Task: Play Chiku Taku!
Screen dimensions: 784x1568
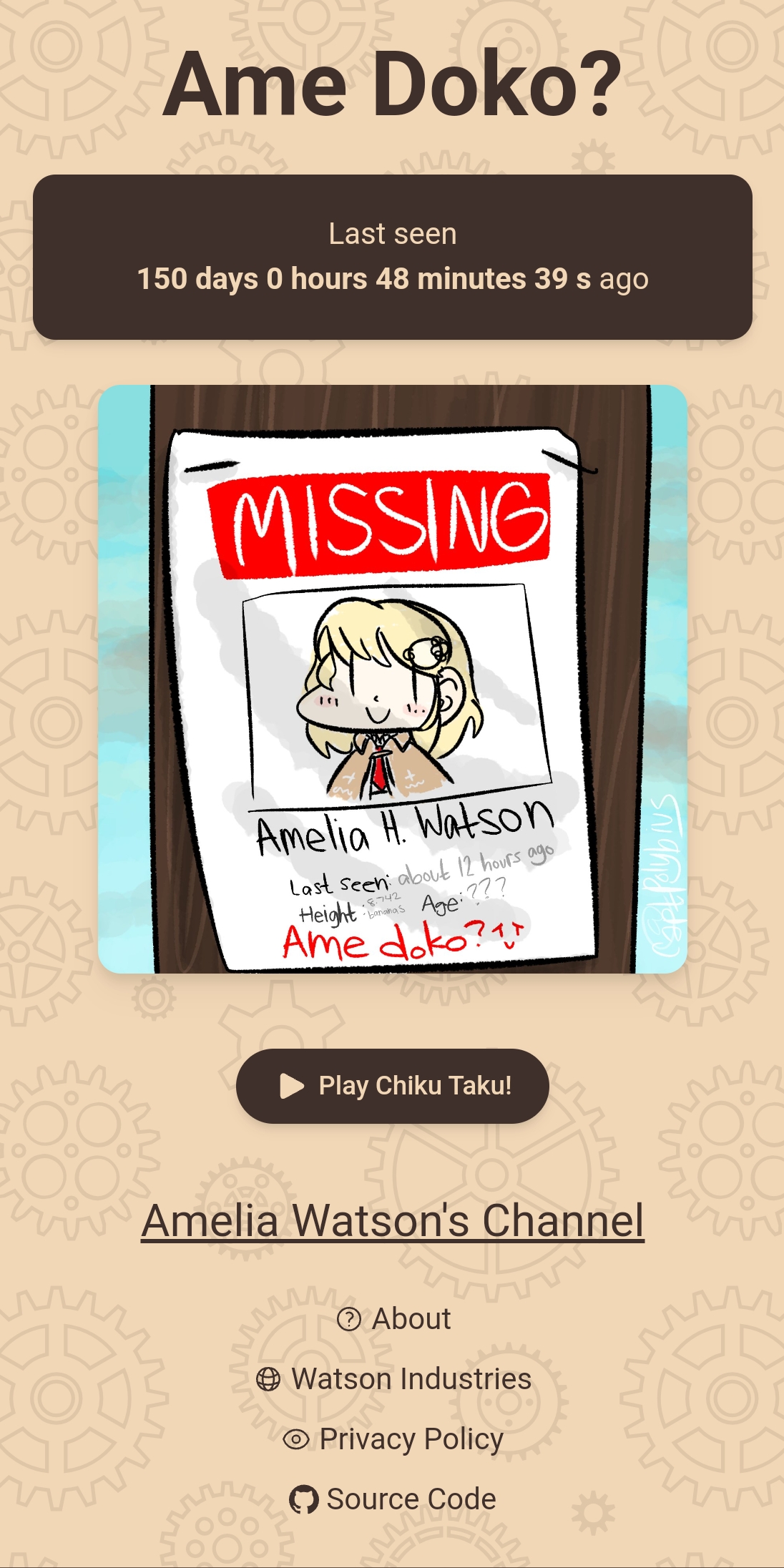Action: pos(392,1086)
